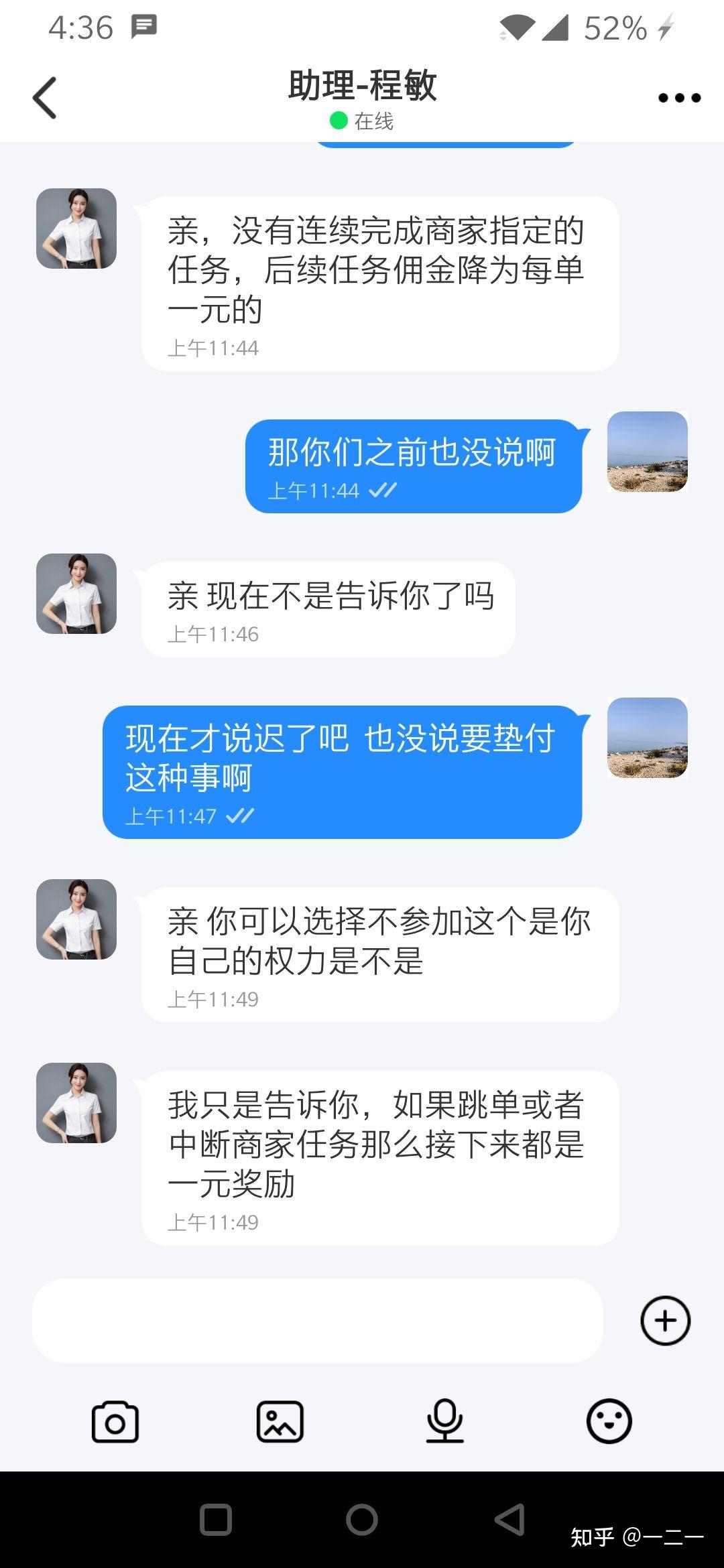The height and width of the screenshot is (1568, 724).
Task: Open recent apps from the navigation bar
Action: coord(216,1519)
